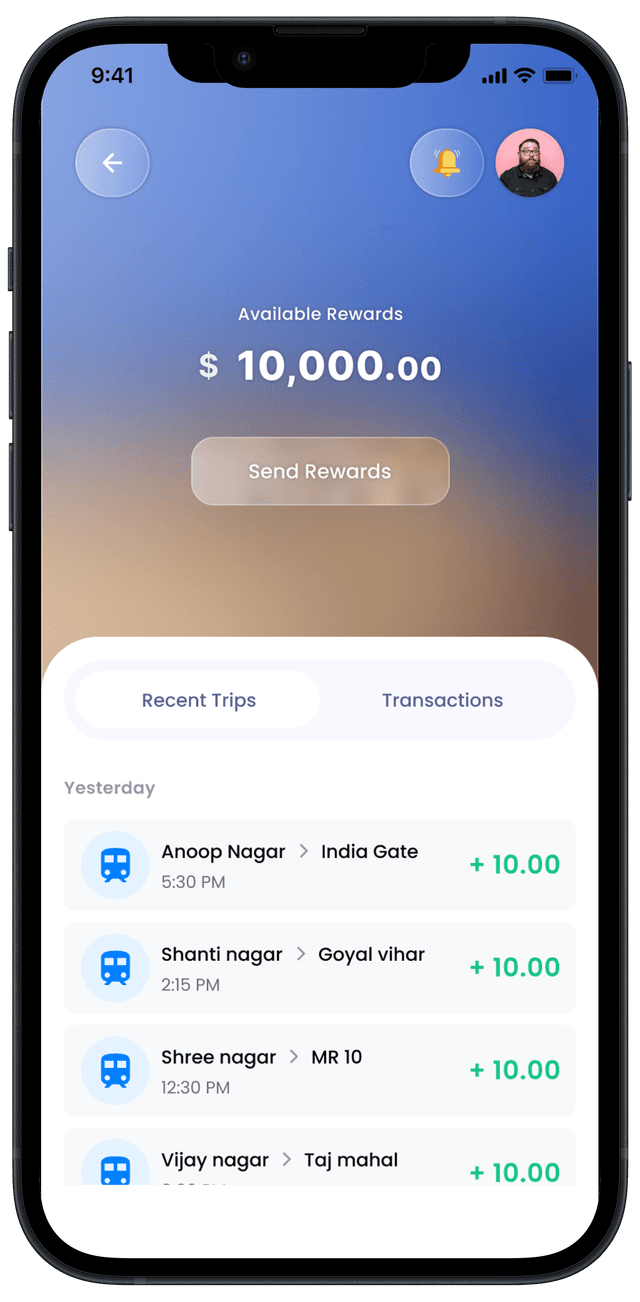The height and width of the screenshot is (1302, 640).
Task: Select the Recent Trips tab
Action: (198, 700)
